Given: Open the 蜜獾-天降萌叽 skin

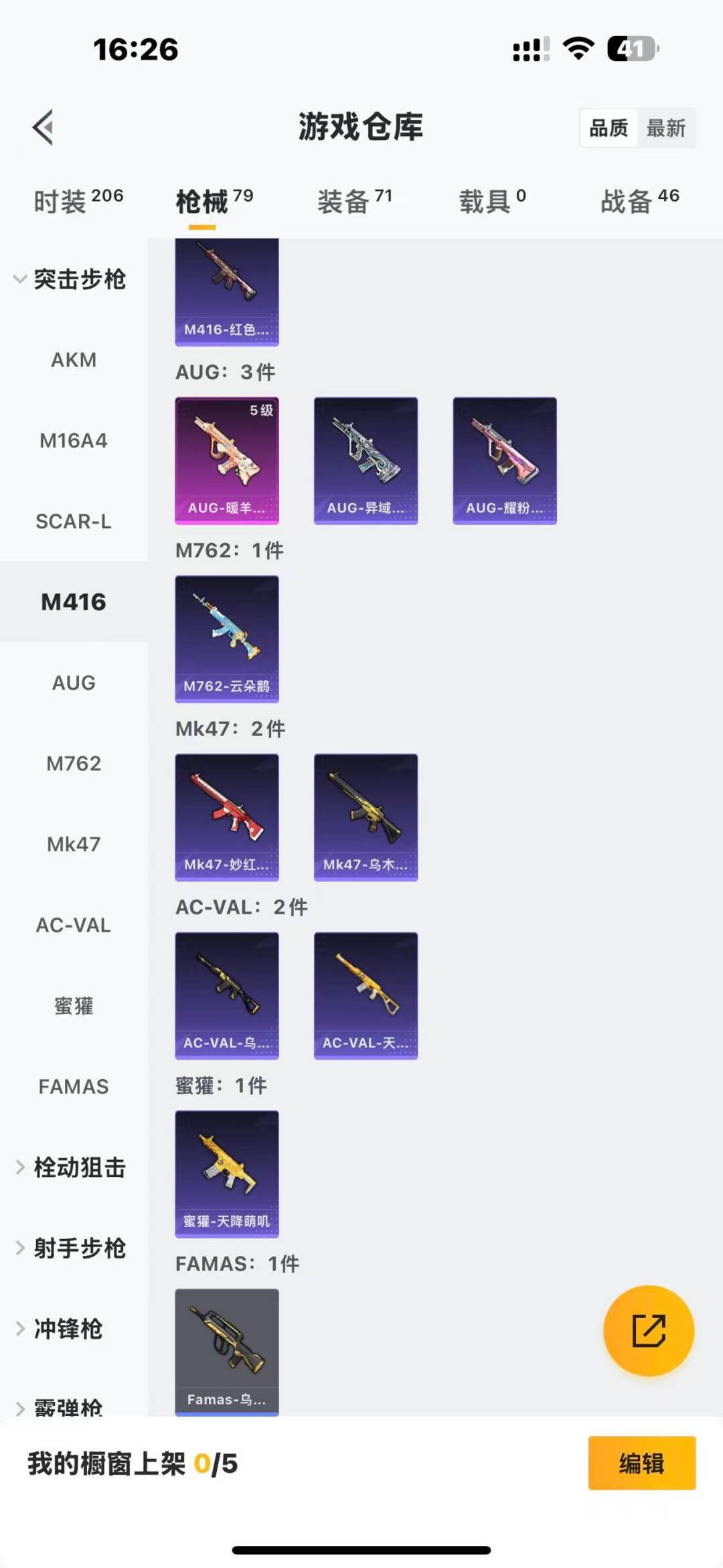Looking at the screenshot, I should (x=227, y=1173).
